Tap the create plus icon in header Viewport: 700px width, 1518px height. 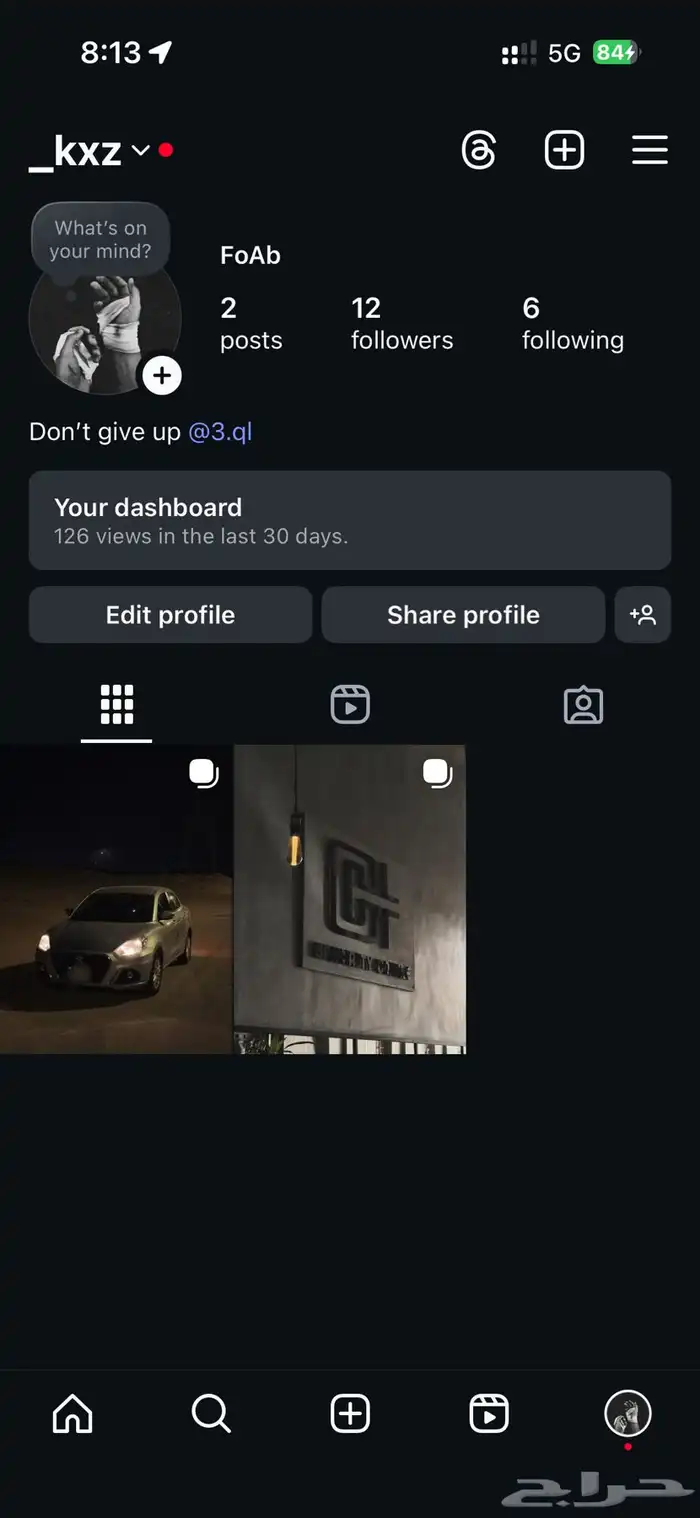(x=564, y=151)
